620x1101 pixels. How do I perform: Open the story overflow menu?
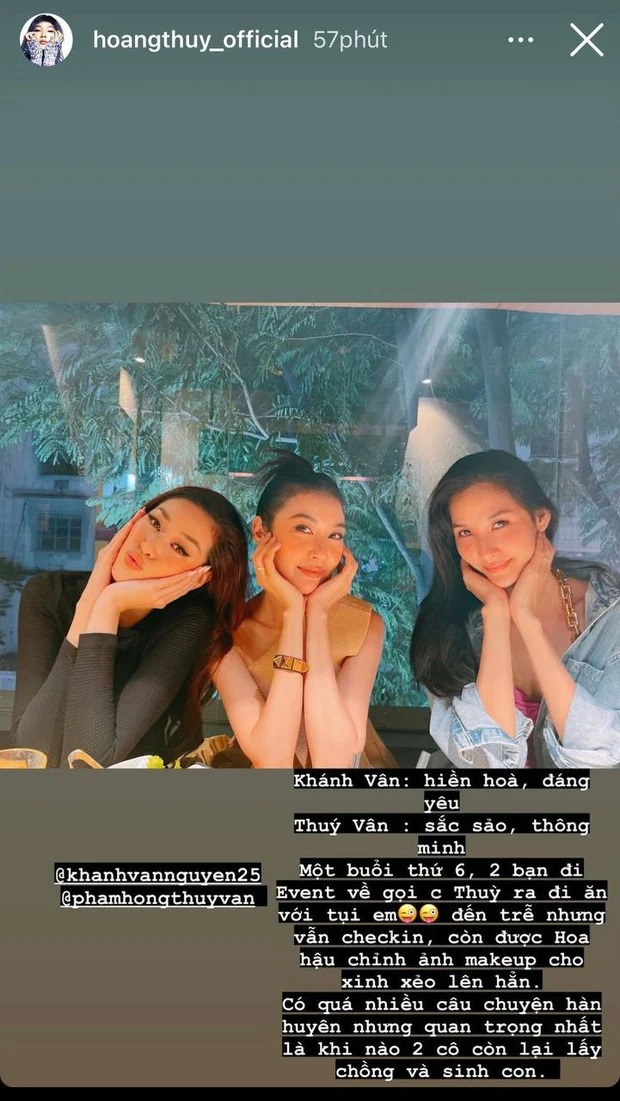(521, 40)
